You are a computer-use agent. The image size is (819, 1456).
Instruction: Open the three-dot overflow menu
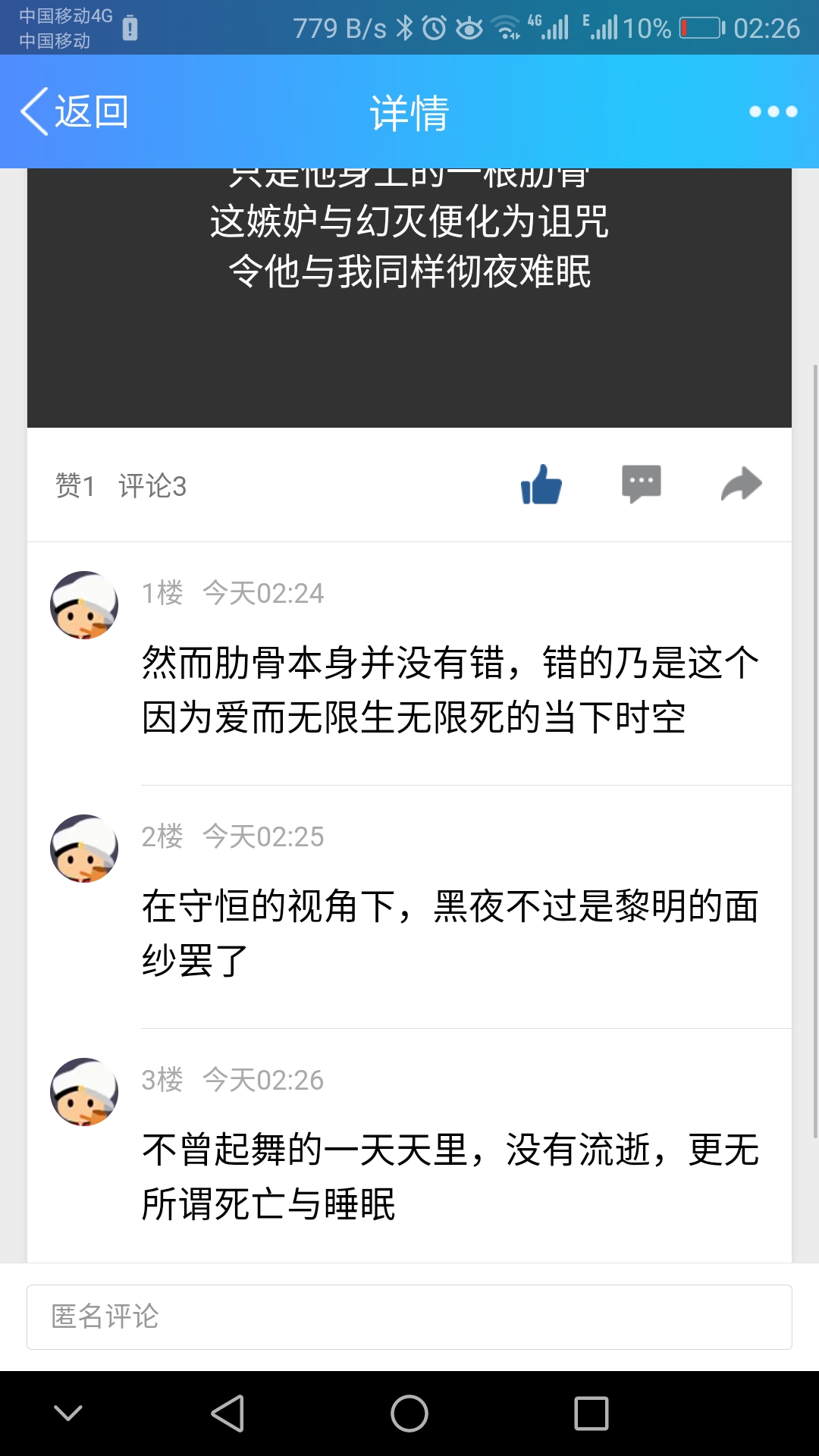(773, 111)
